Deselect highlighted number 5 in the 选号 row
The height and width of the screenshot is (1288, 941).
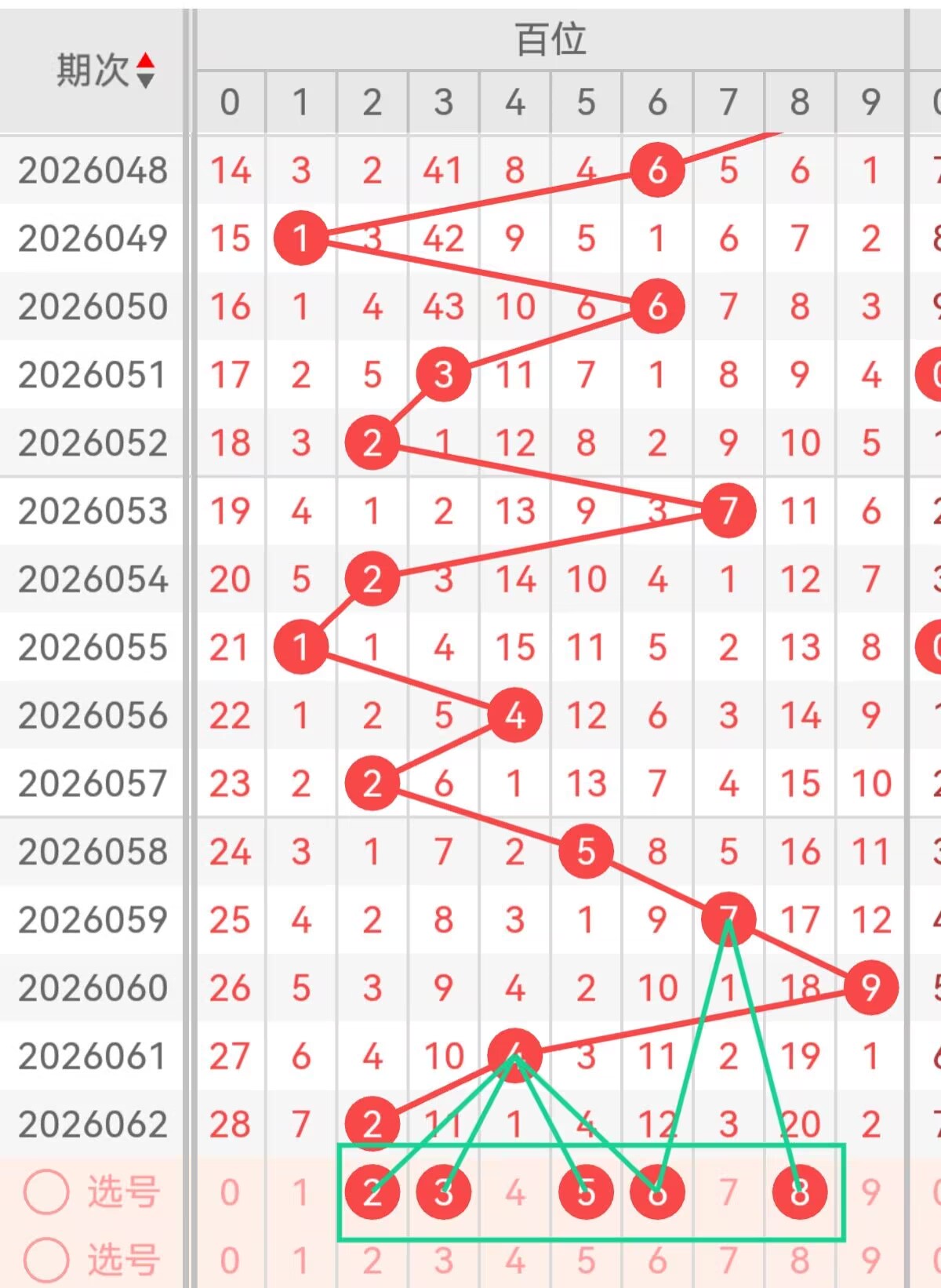click(x=586, y=1192)
